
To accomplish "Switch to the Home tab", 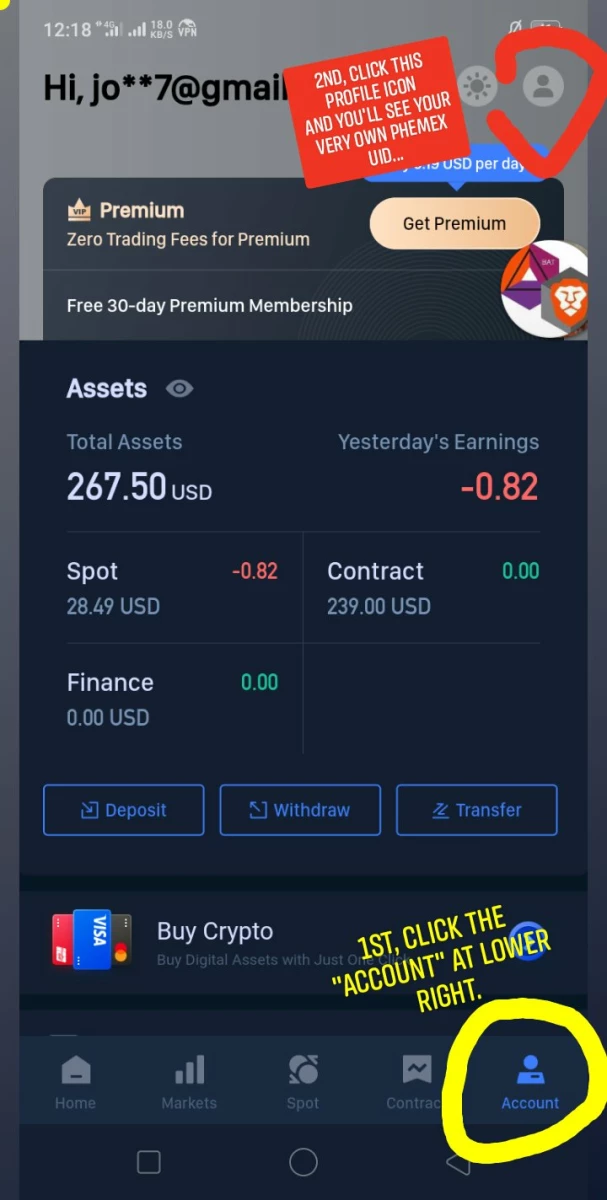I will click(75, 1082).
